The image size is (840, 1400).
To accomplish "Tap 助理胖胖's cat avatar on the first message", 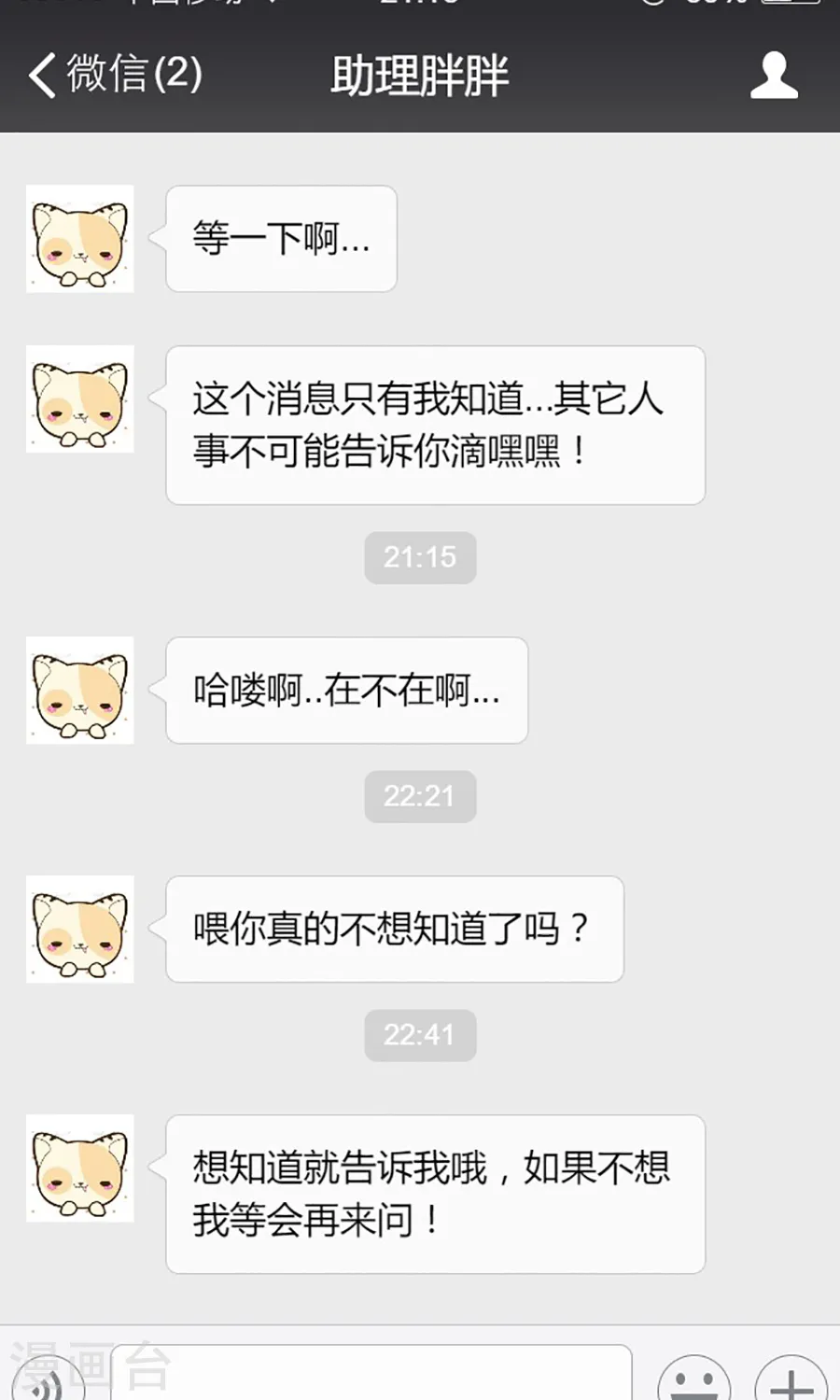I will (x=80, y=239).
